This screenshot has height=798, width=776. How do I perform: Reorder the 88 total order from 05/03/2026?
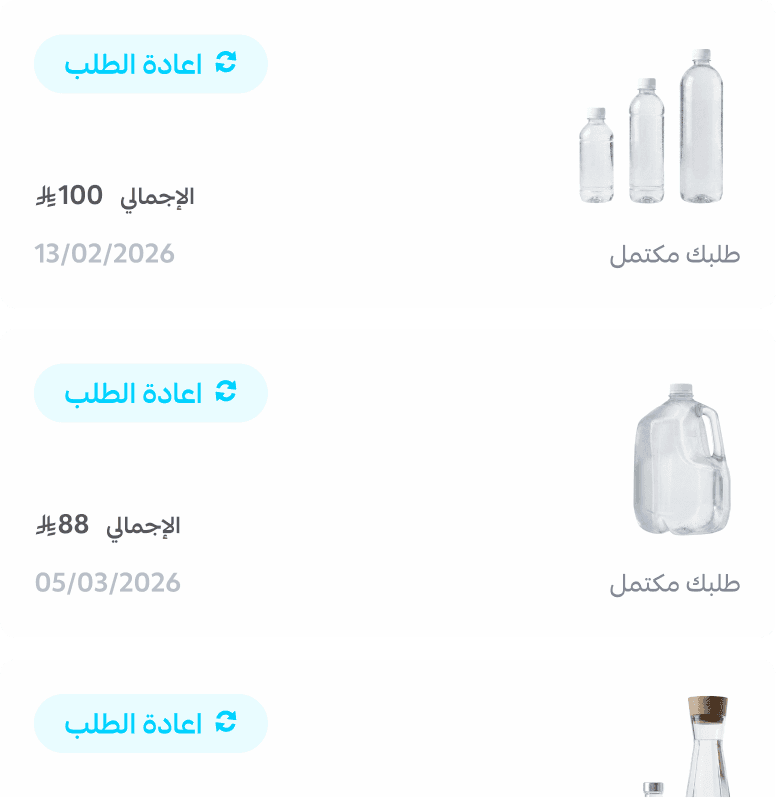pyautogui.click(x=150, y=393)
